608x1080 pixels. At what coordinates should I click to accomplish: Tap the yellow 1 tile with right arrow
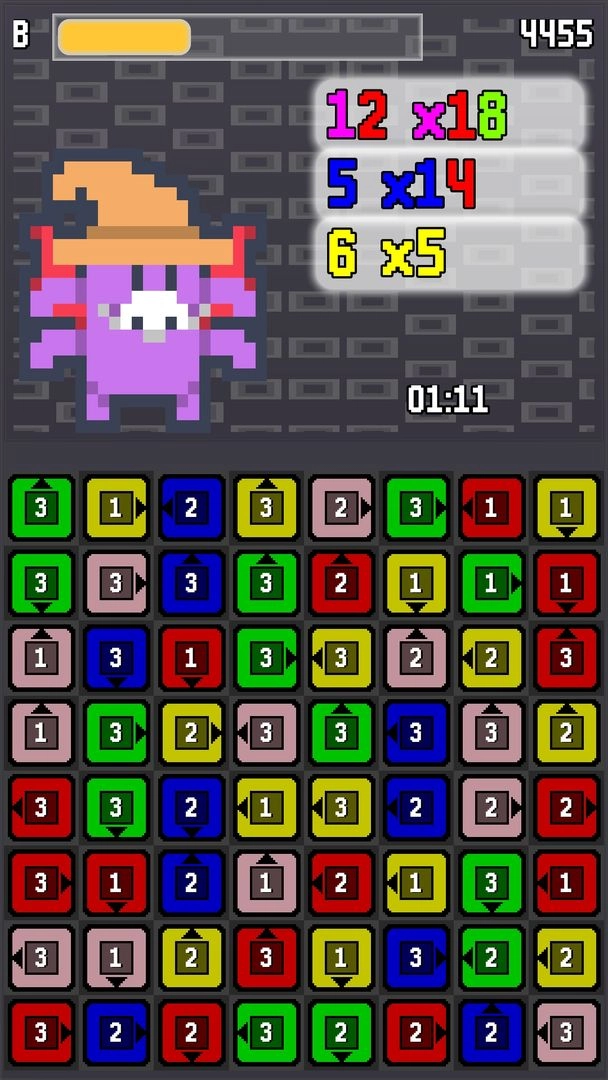(x=116, y=508)
